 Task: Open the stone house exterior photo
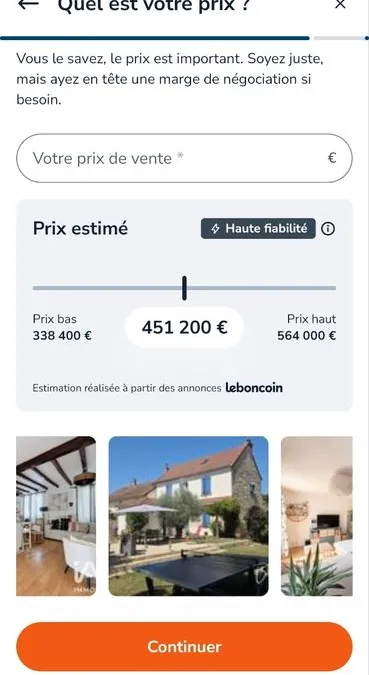click(188, 516)
